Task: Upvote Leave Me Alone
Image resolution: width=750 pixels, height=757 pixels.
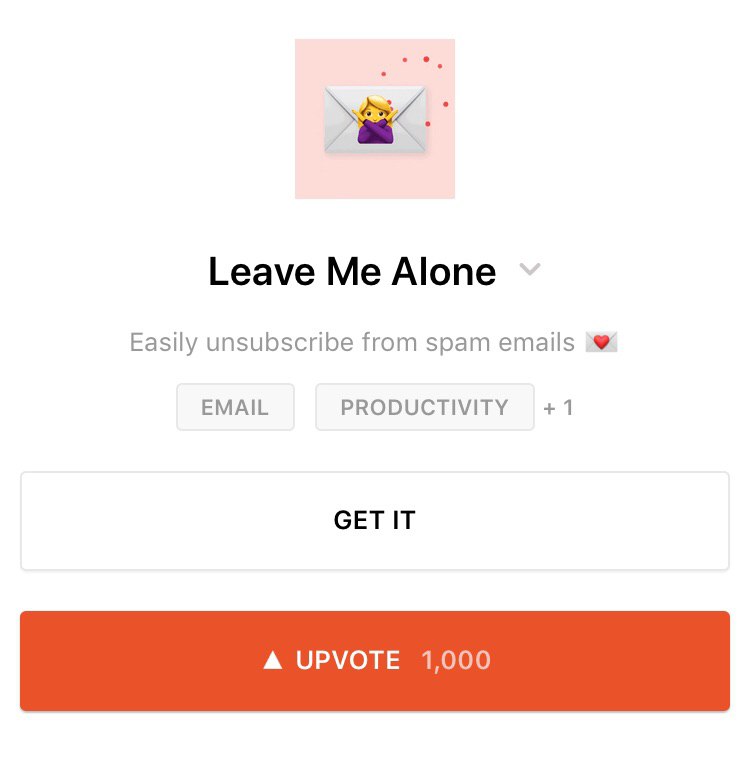Action: point(374,661)
